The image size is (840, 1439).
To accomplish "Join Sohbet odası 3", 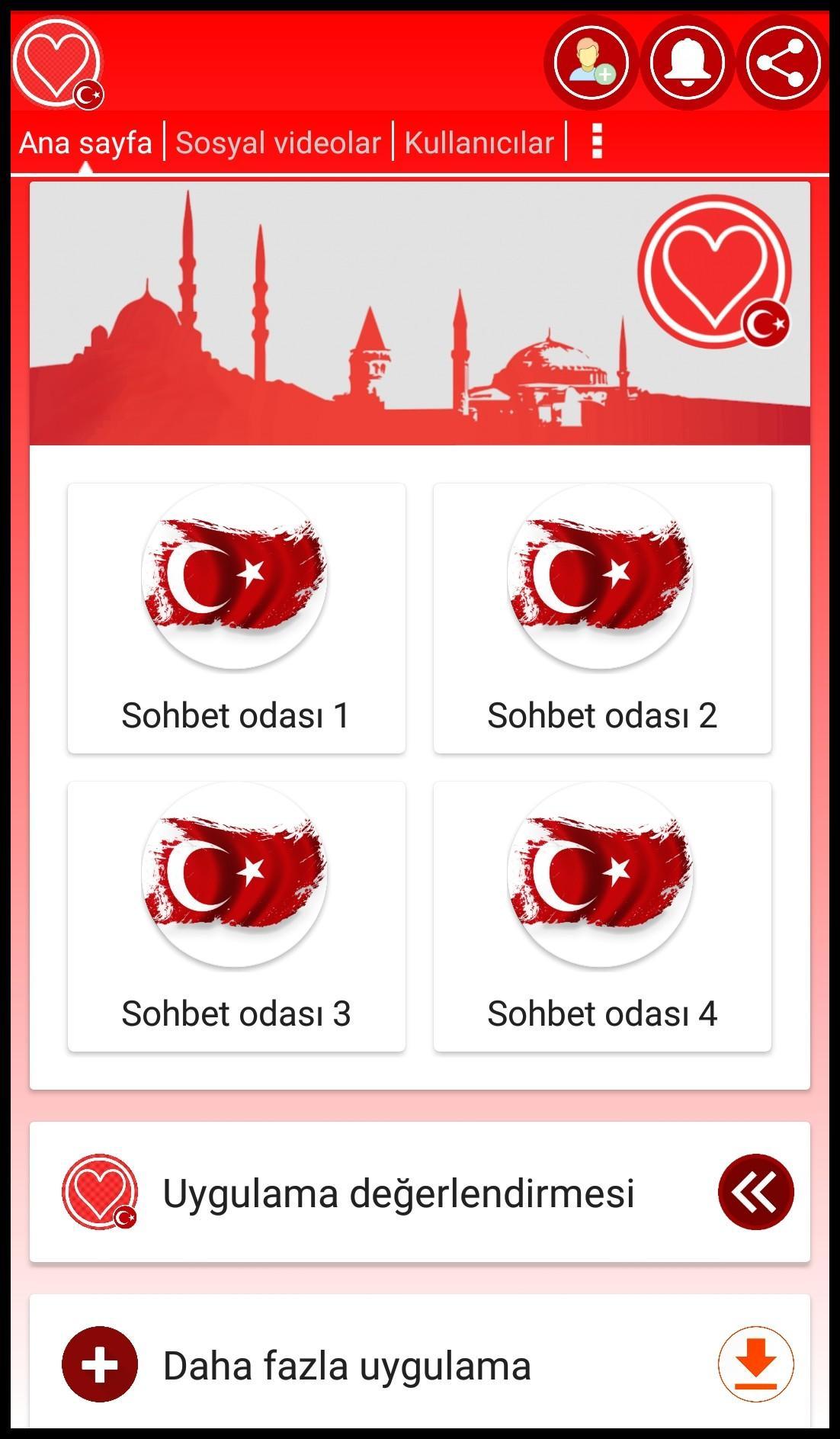I will click(236, 915).
